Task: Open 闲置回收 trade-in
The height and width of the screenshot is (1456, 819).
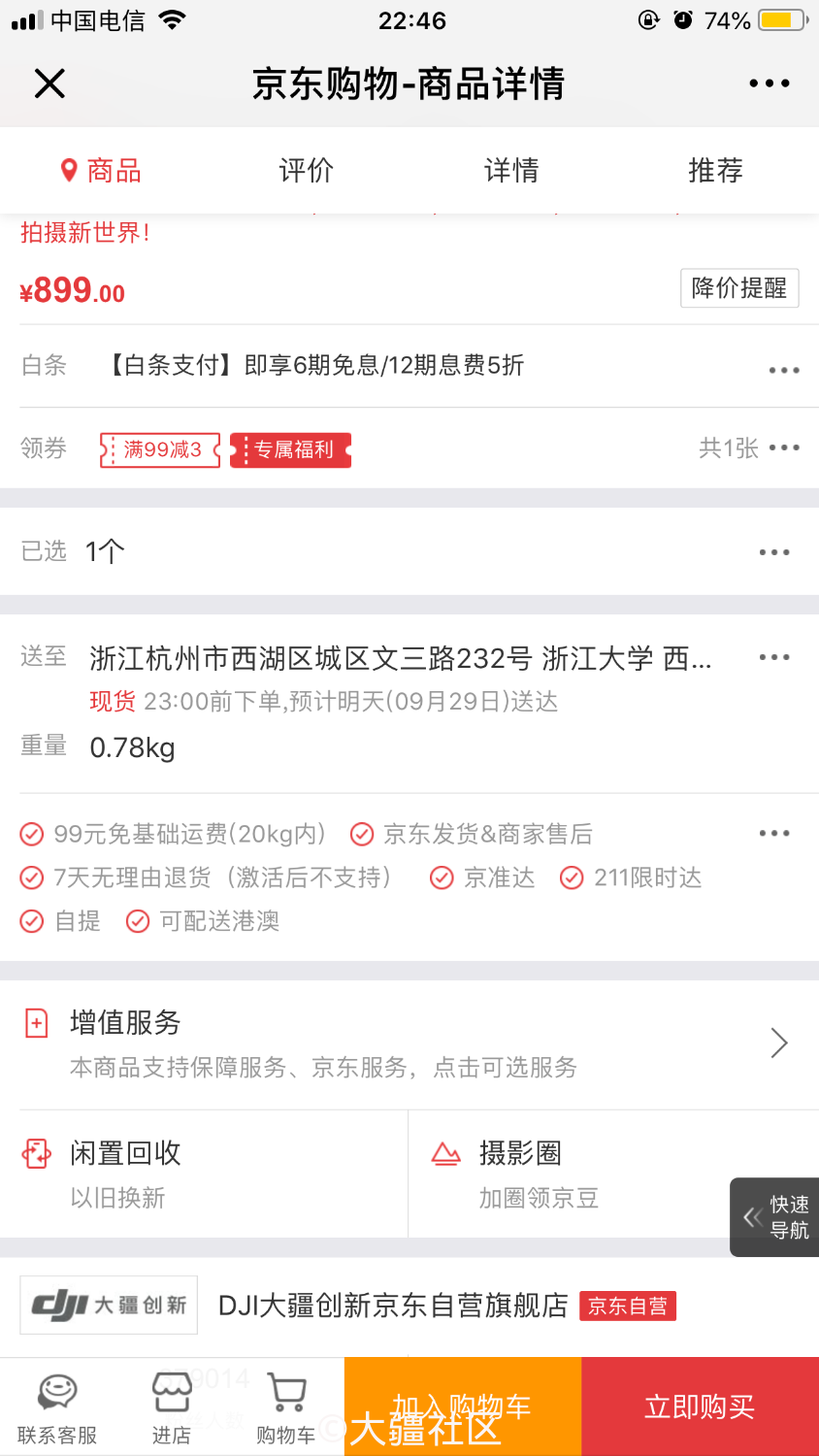Action: tap(204, 1174)
